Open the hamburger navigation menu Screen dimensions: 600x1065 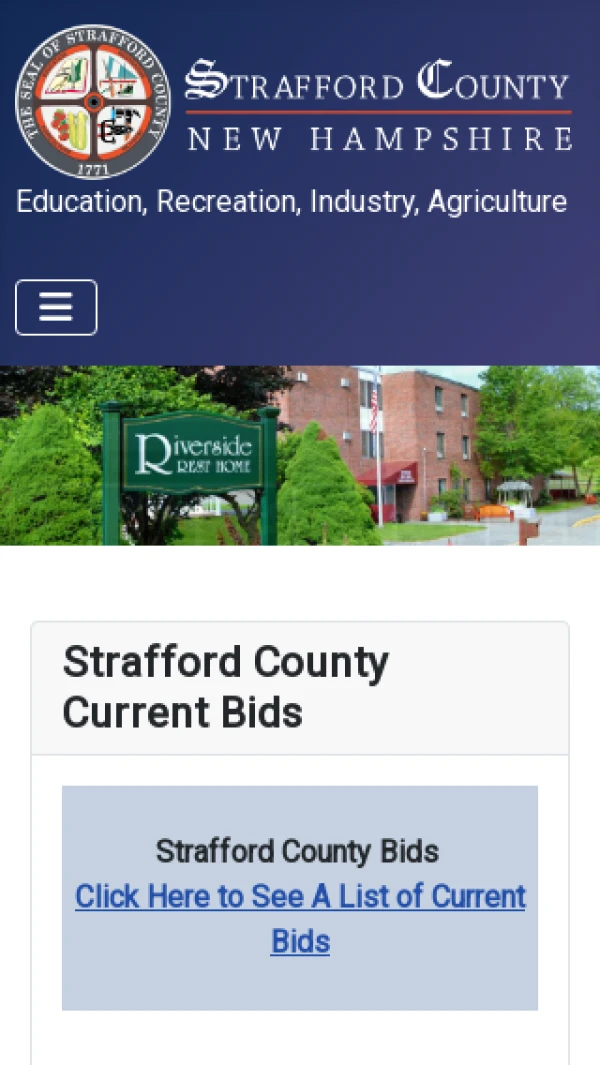point(56,307)
